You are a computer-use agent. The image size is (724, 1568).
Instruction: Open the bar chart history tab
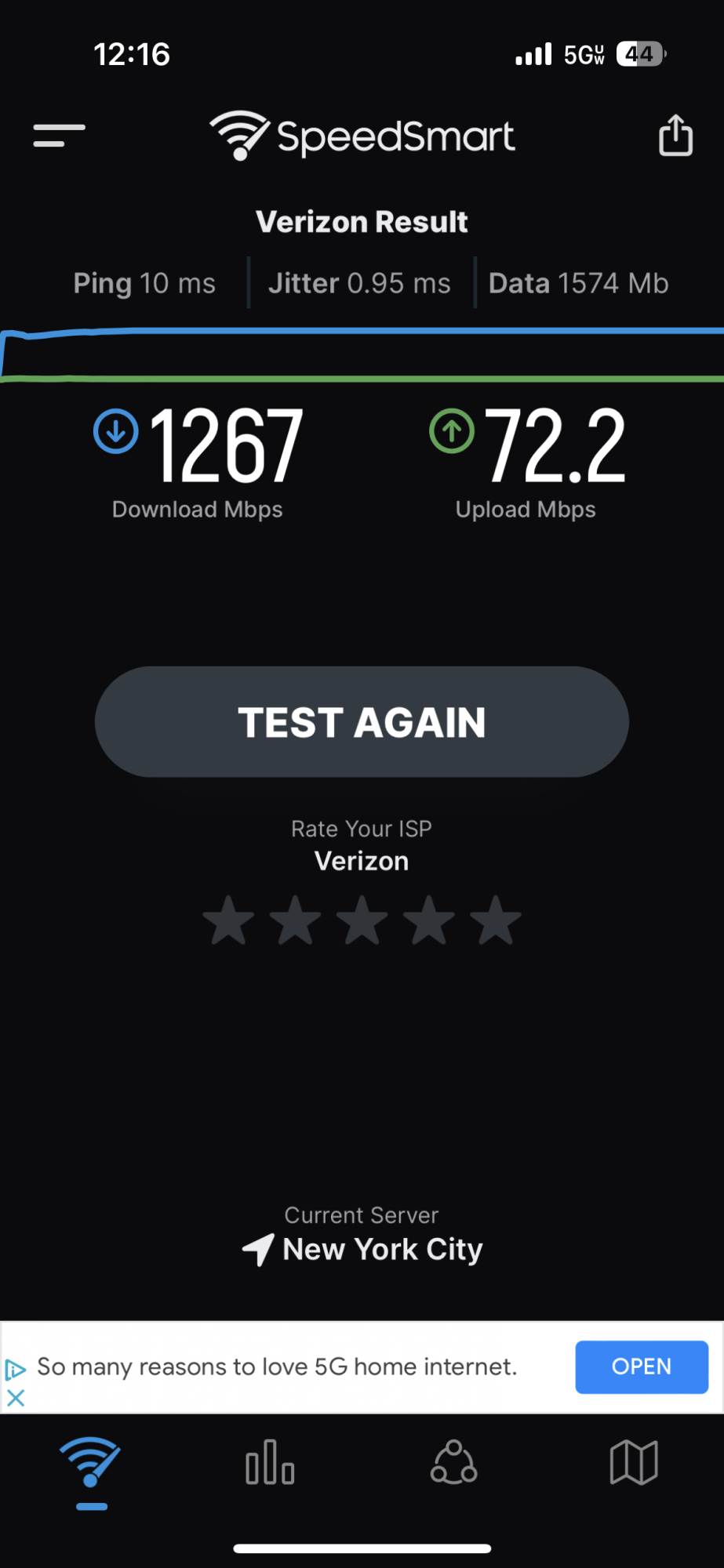(270, 1463)
